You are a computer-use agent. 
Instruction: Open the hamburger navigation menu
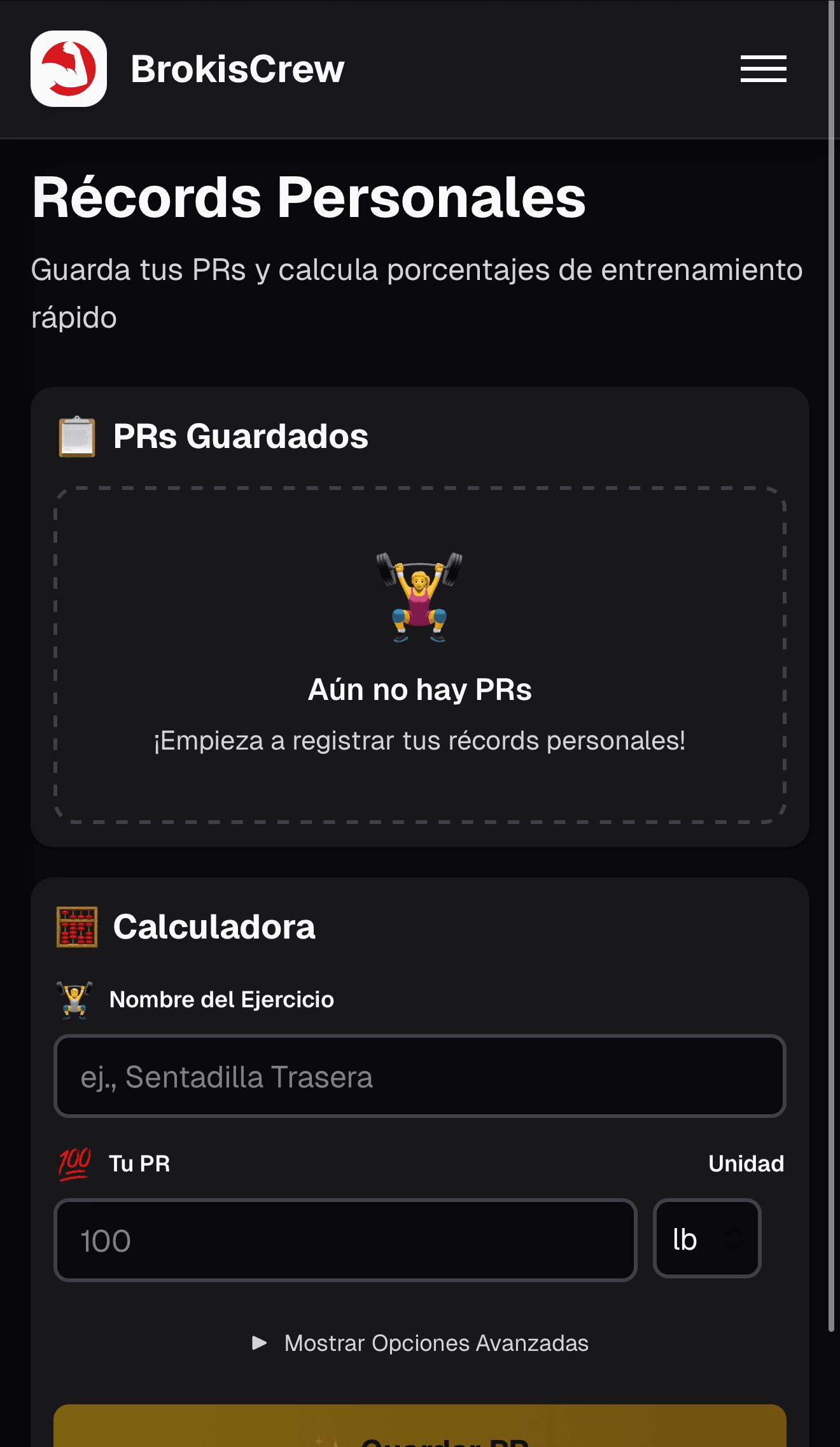[763, 69]
